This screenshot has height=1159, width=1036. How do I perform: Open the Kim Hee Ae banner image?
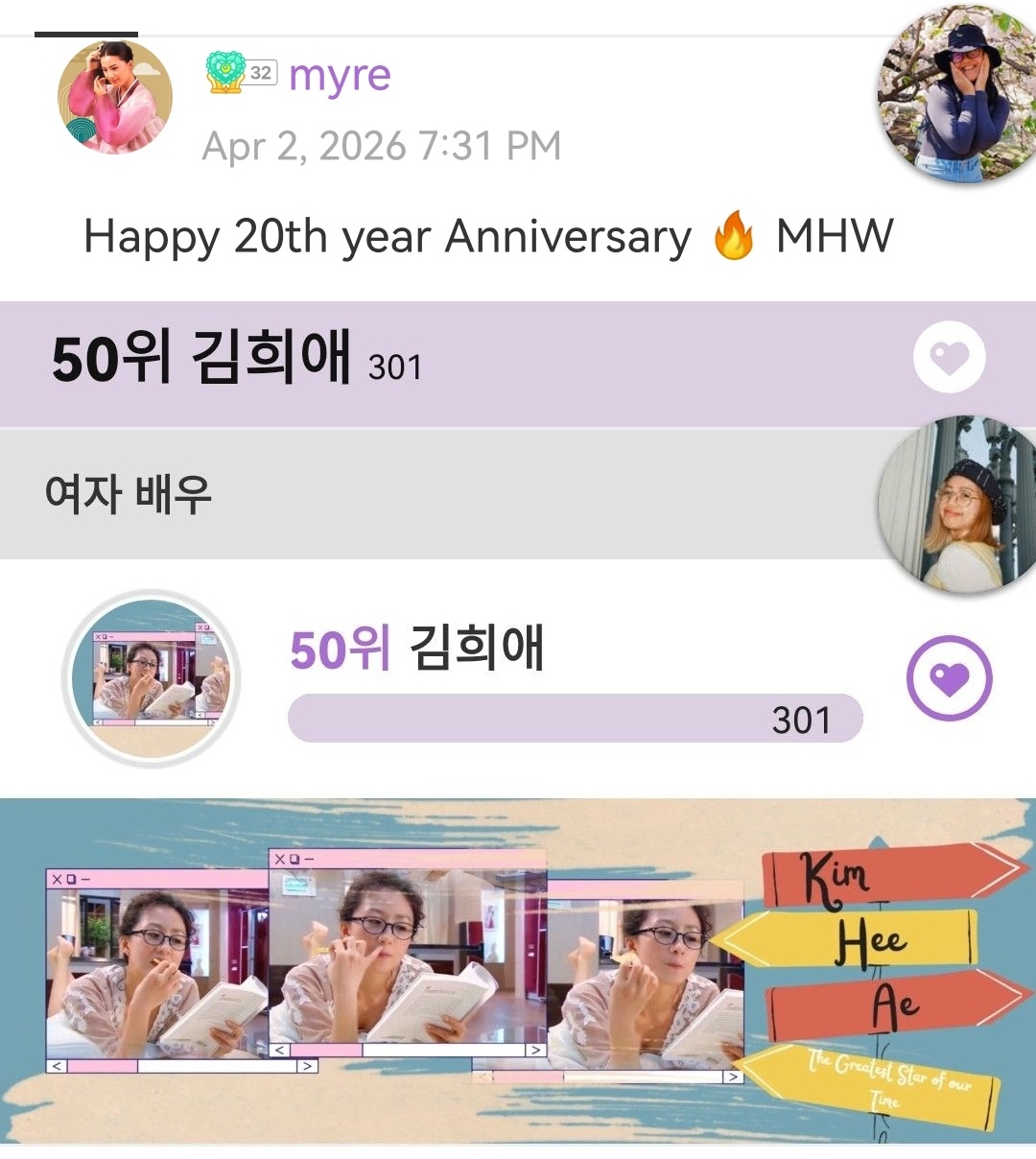pyautogui.click(x=518, y=971)
